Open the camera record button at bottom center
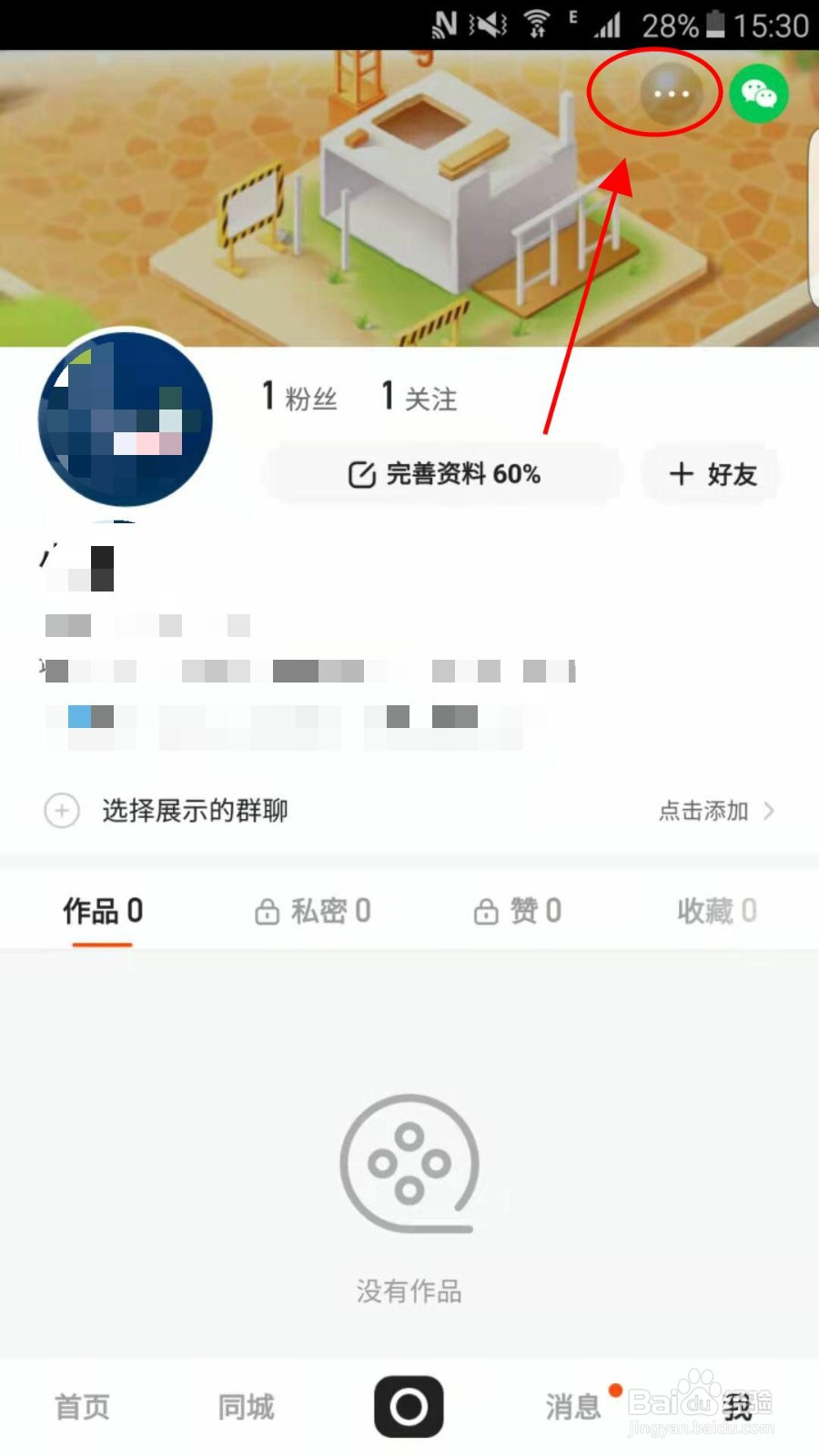Viewport: 819px width, 1456px height. 408,1406
